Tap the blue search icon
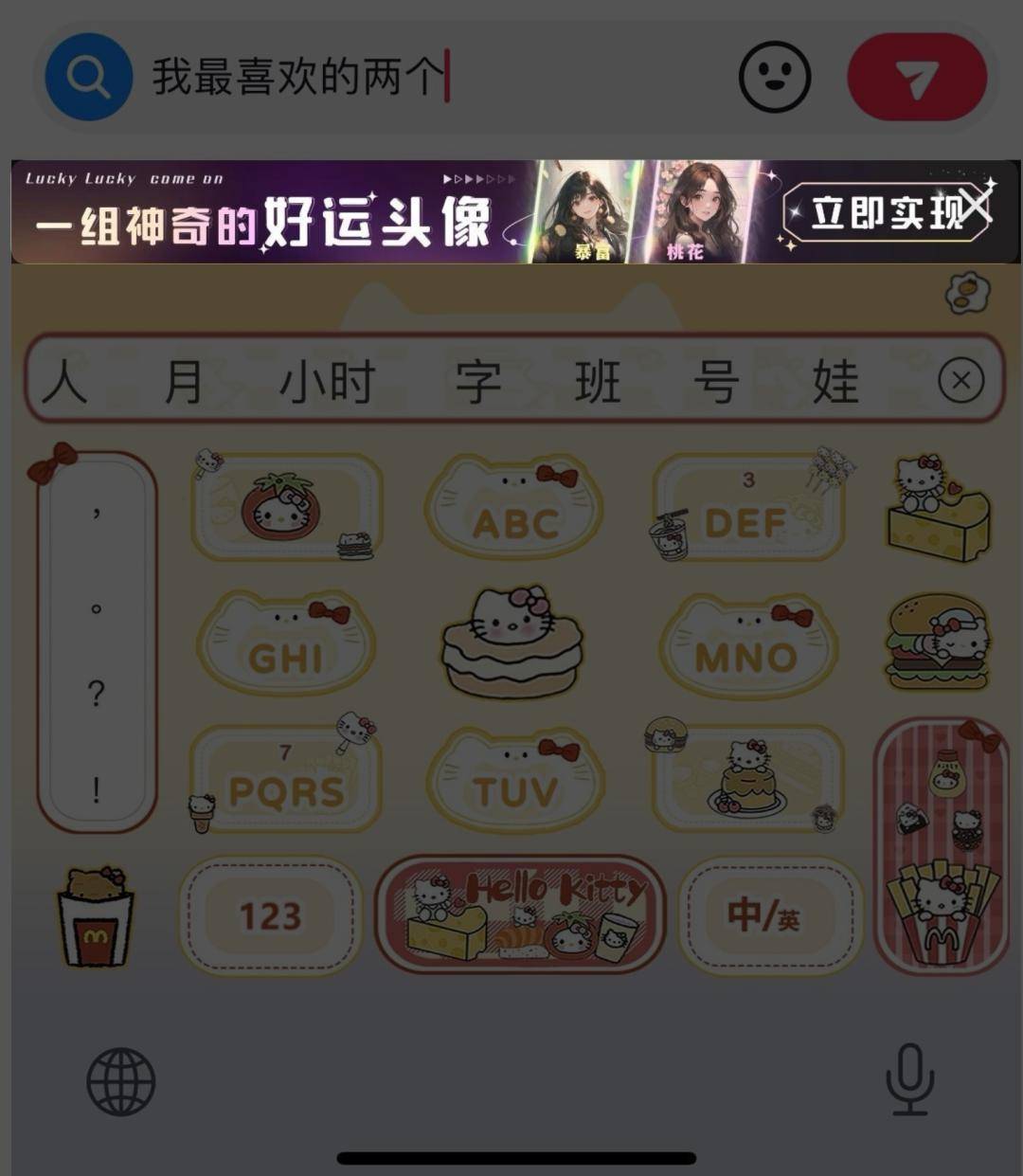This screenshot has width=1023, height=1176. pos(88,77)
